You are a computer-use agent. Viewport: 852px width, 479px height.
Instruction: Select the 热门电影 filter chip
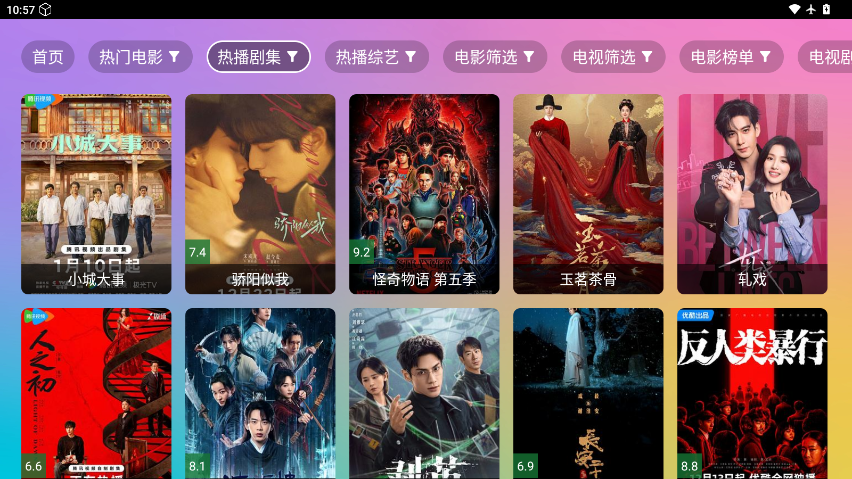[140, 57]
